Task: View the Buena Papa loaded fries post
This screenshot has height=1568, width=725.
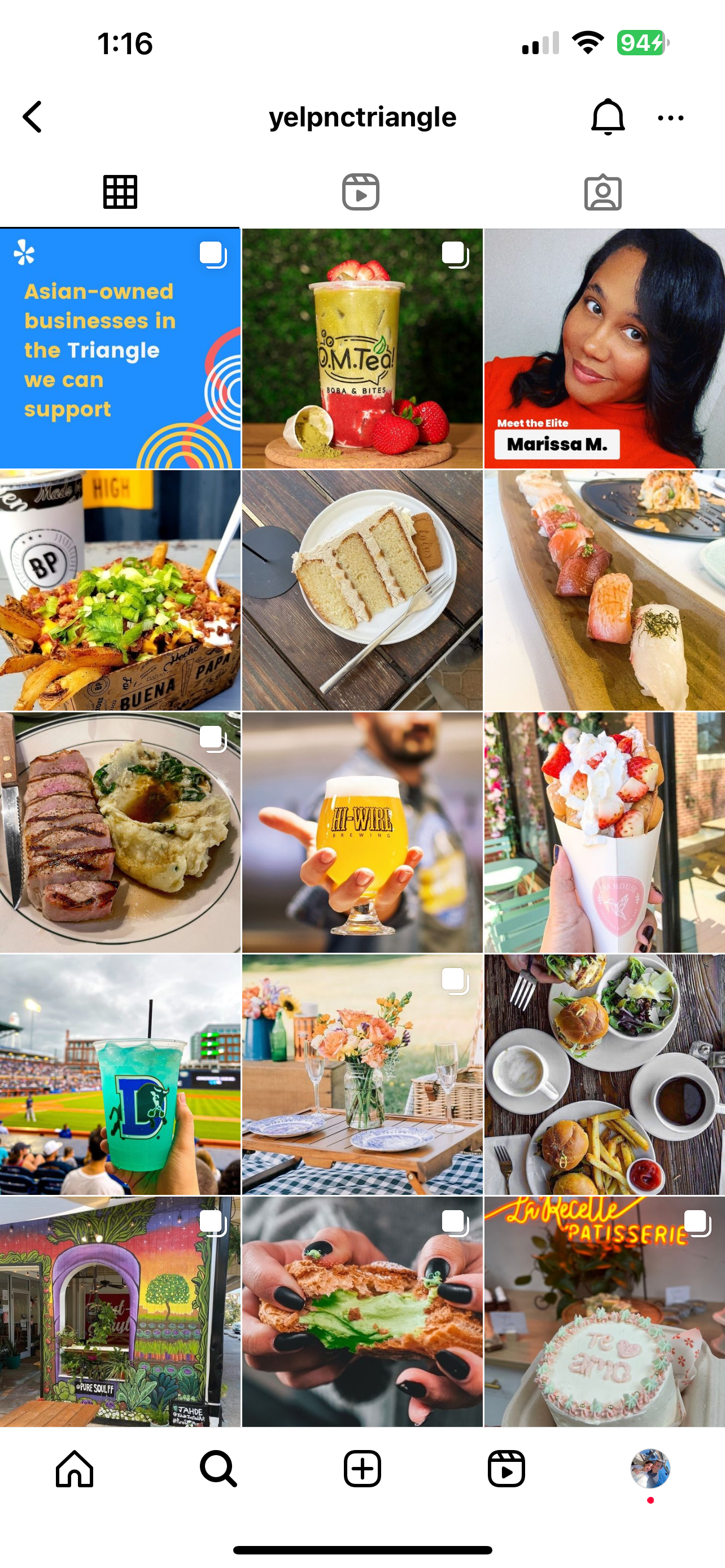Action: coord(120,590)
